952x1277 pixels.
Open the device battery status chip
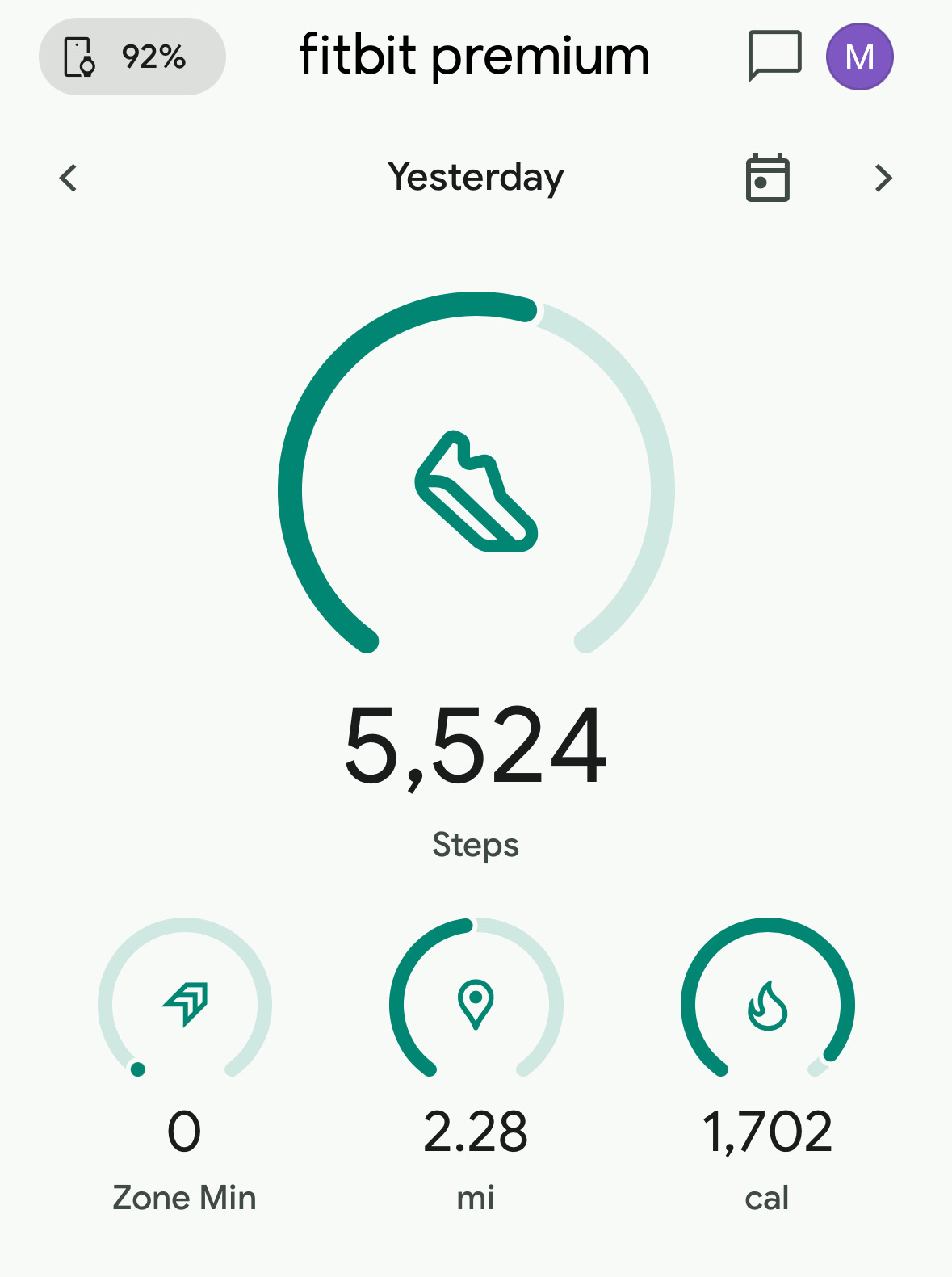[x=132, y=57]
